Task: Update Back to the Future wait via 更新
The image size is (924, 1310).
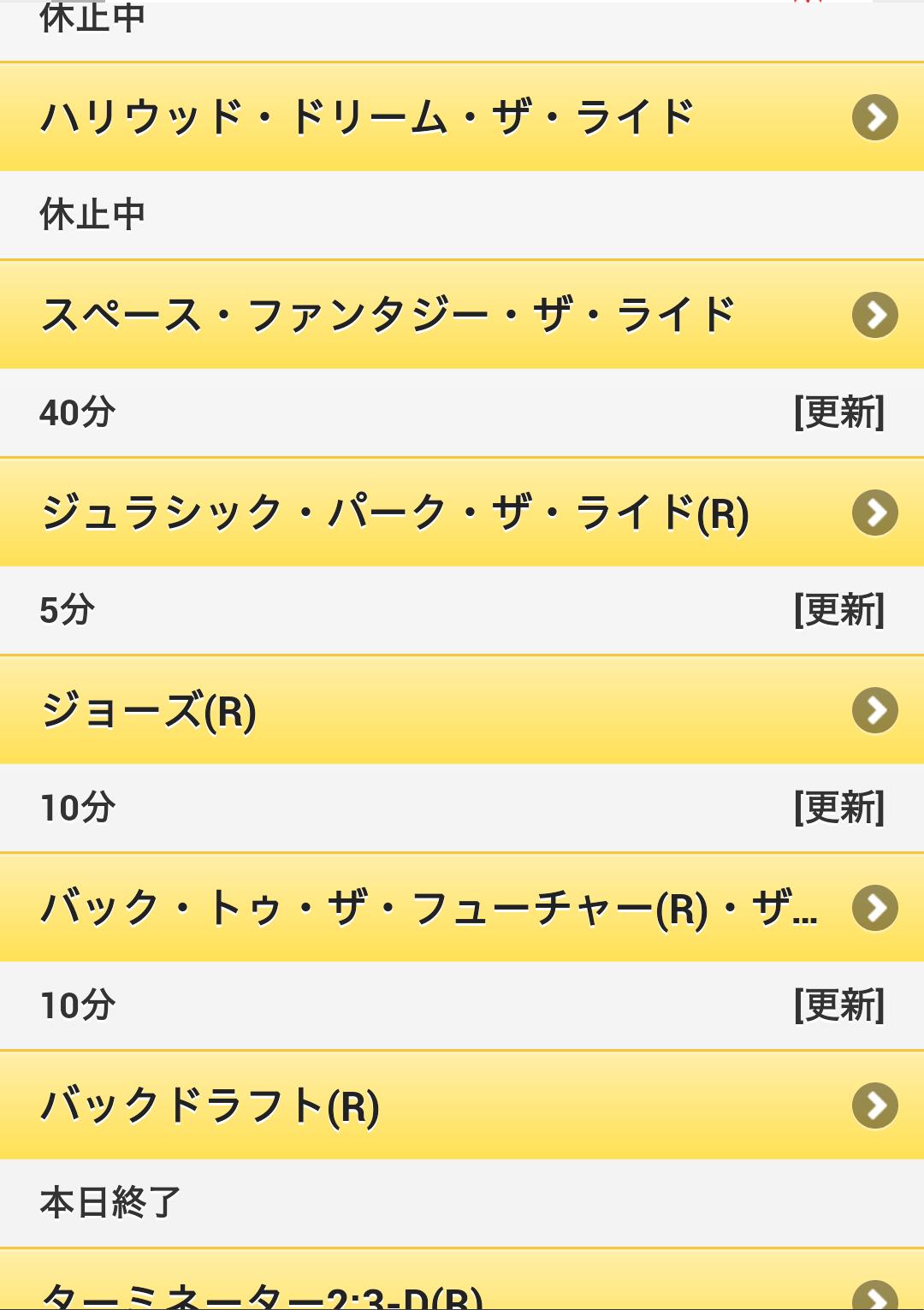Action: [x=839, y=1005]
